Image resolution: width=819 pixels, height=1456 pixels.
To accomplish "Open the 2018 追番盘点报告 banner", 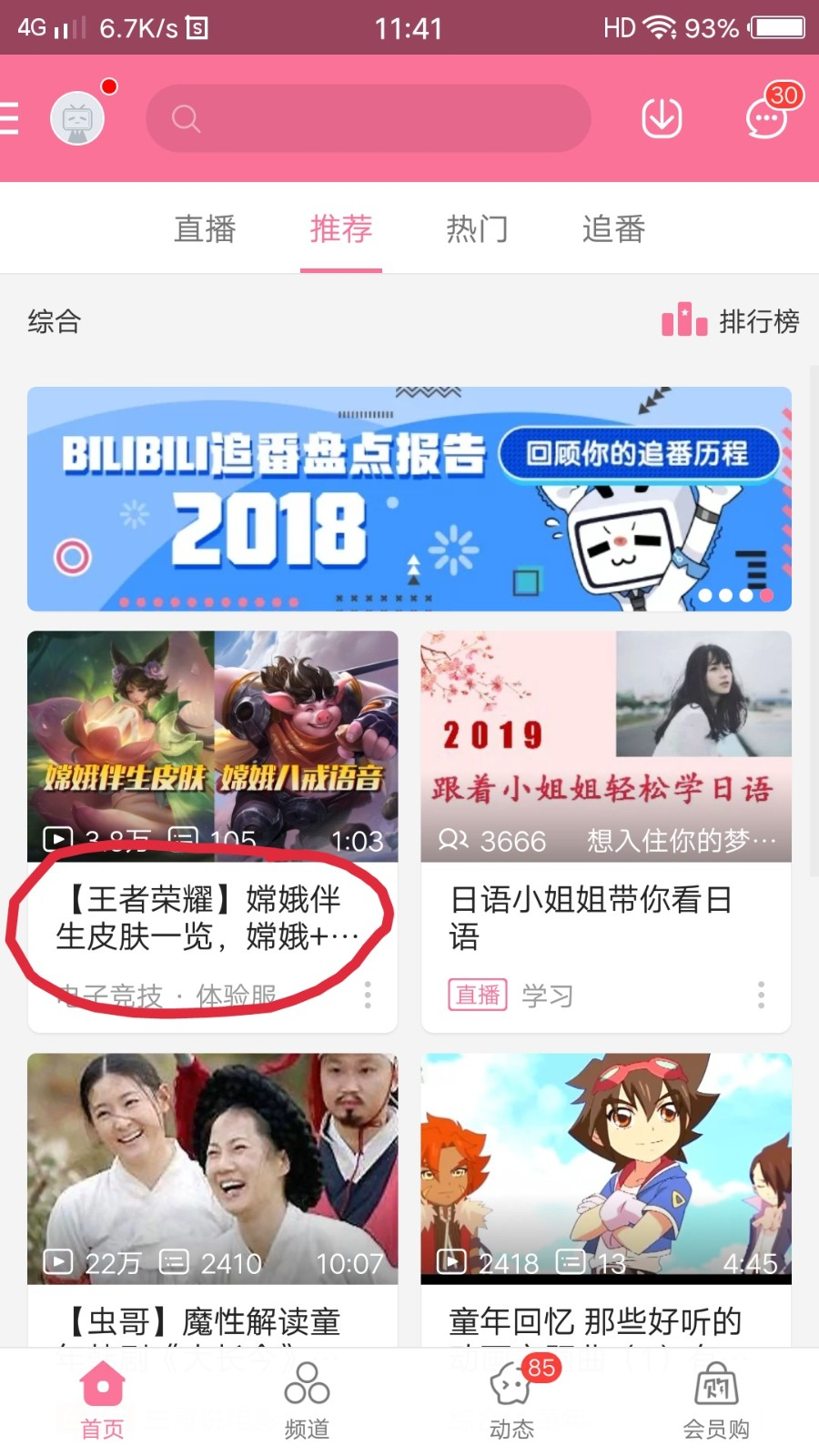I will pyautogui.click(x=409, y=499).
